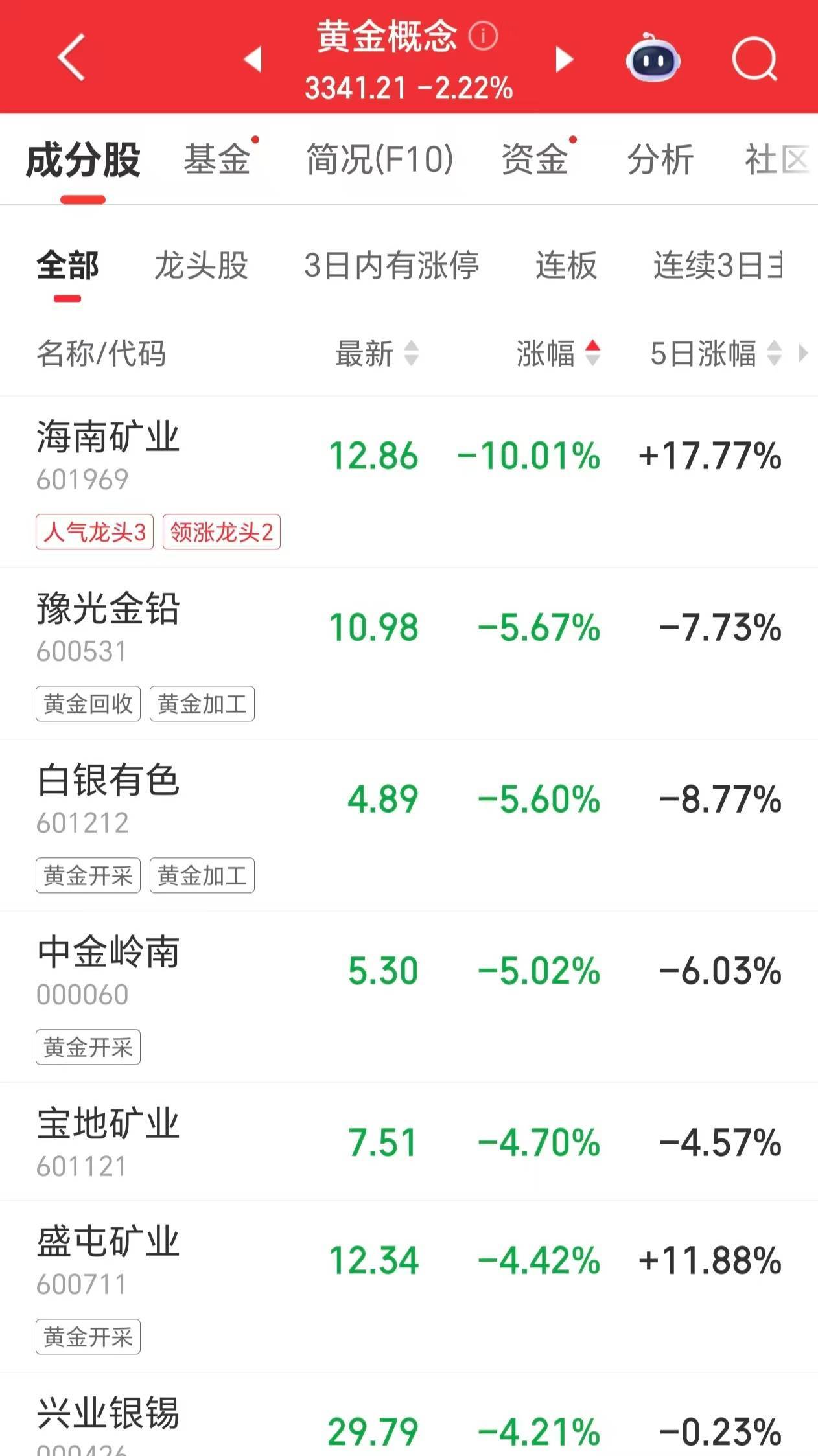
Task: Switch to the 资金 tab
Action: [x=535, y=159]
